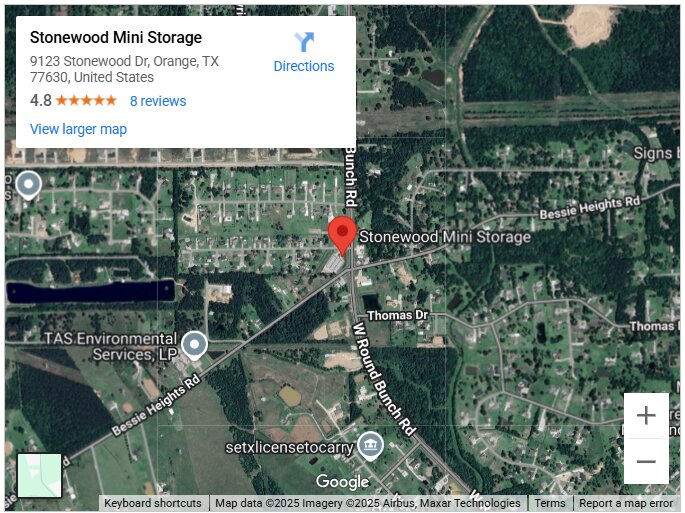
Task: Open the Terms link
Action: coord(550,504)
